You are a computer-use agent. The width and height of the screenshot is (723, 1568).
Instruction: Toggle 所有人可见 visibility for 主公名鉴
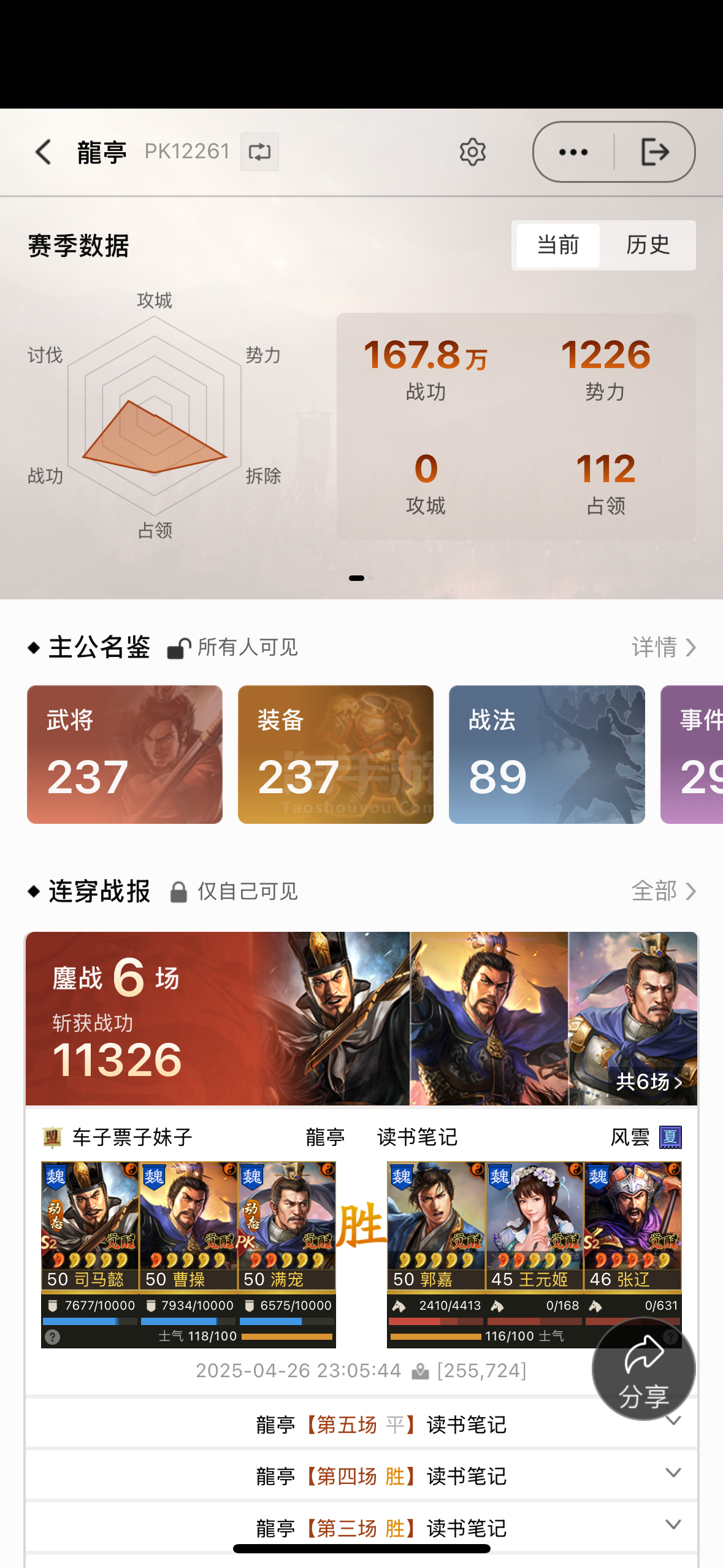[x=233, y=648]
